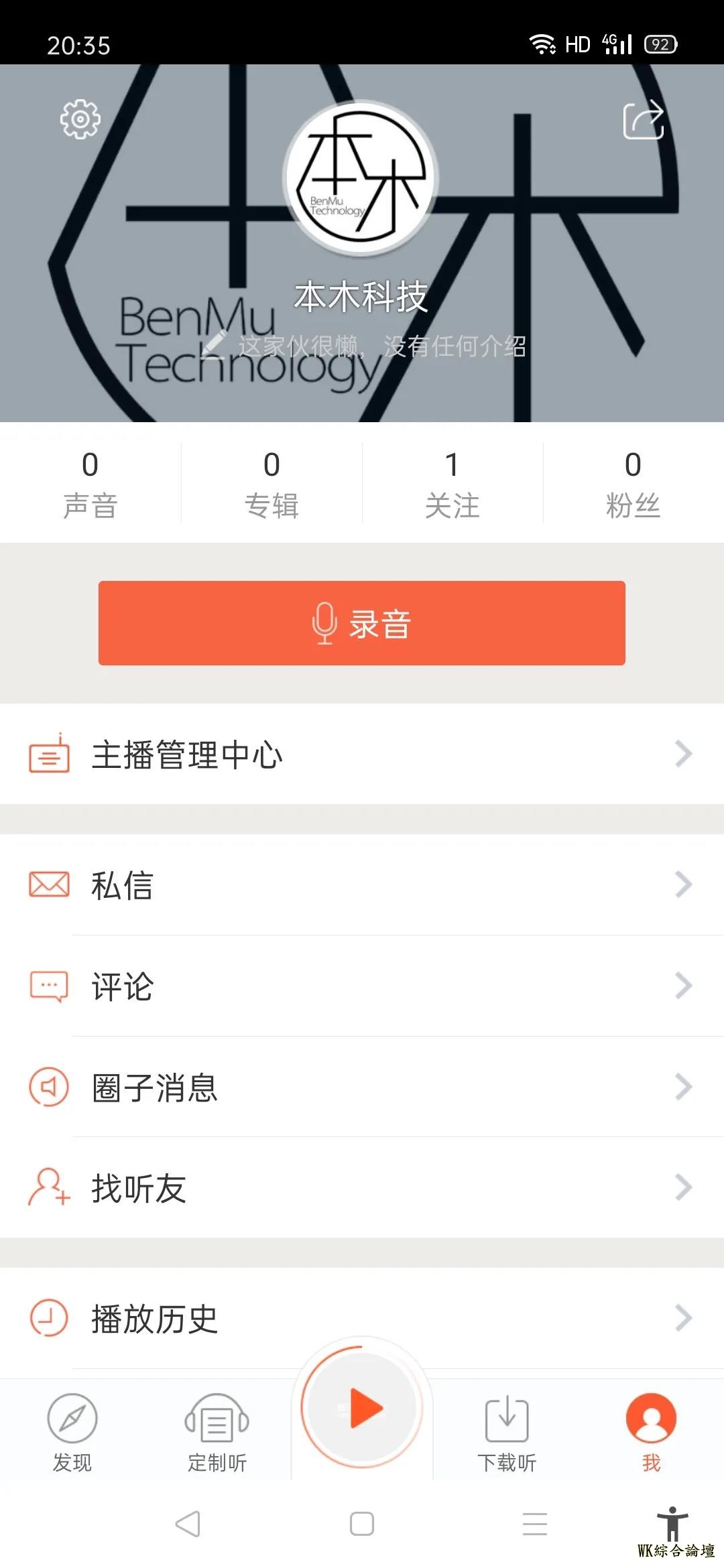Tap the 本木科技 profile avatar

[x=362, y=178]
